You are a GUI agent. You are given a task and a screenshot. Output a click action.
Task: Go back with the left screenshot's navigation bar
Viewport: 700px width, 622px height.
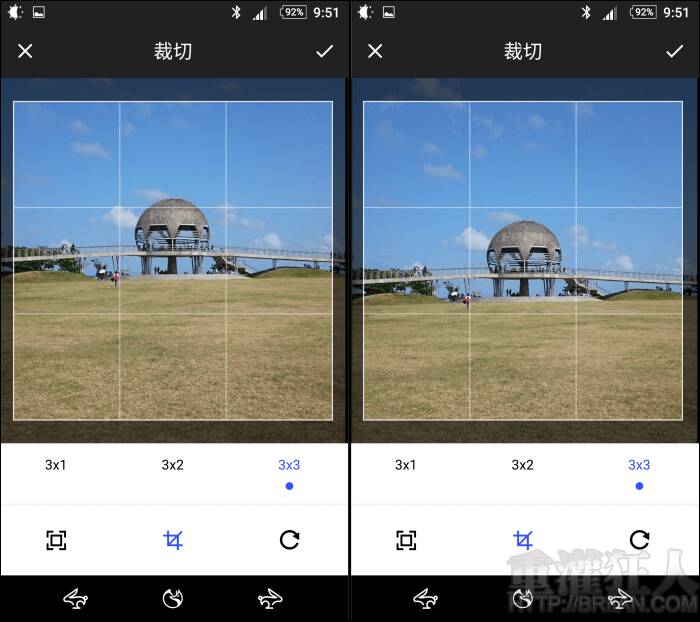click(76, 599)
